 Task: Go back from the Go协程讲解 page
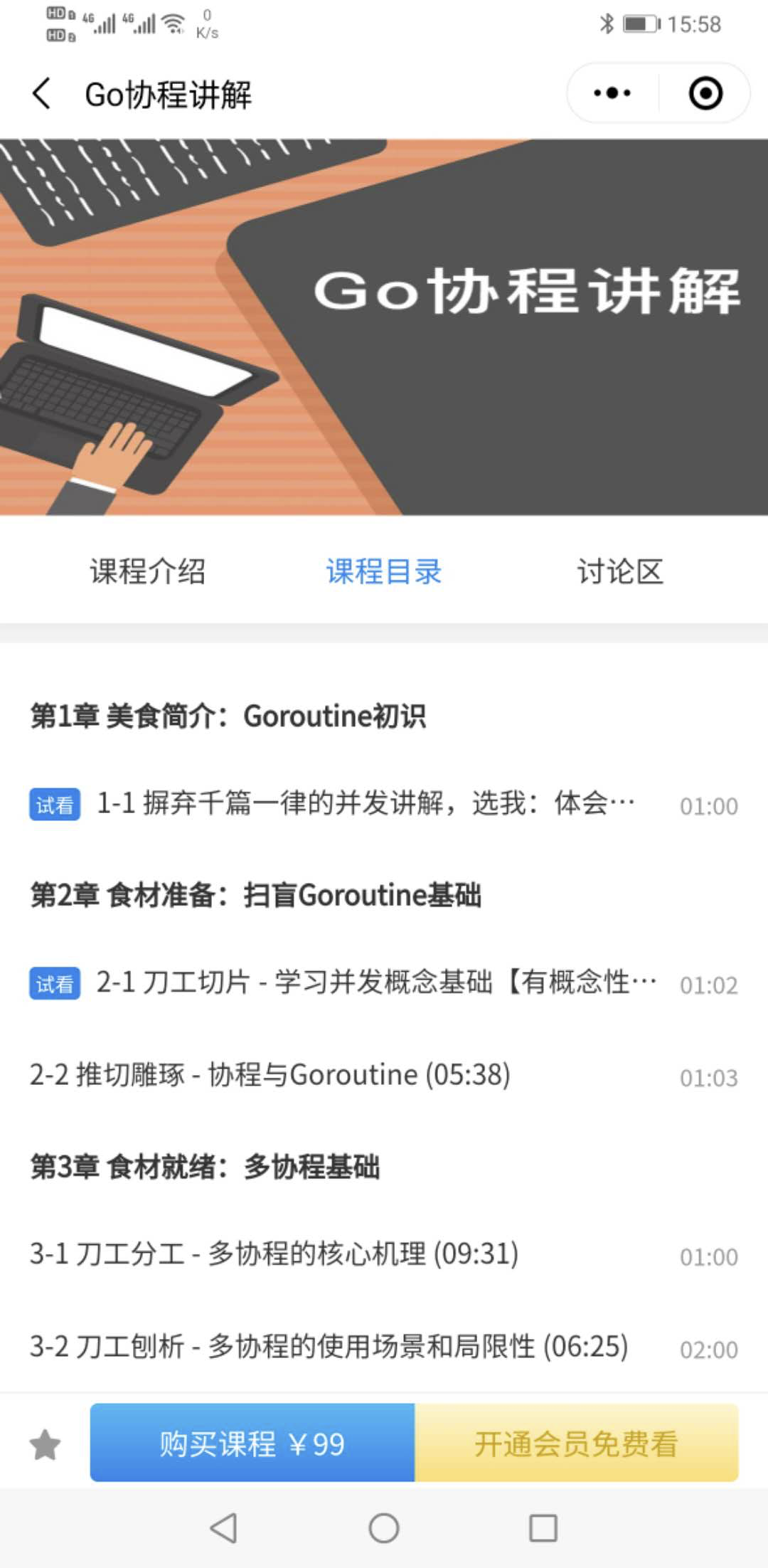[x=42, y=94]
